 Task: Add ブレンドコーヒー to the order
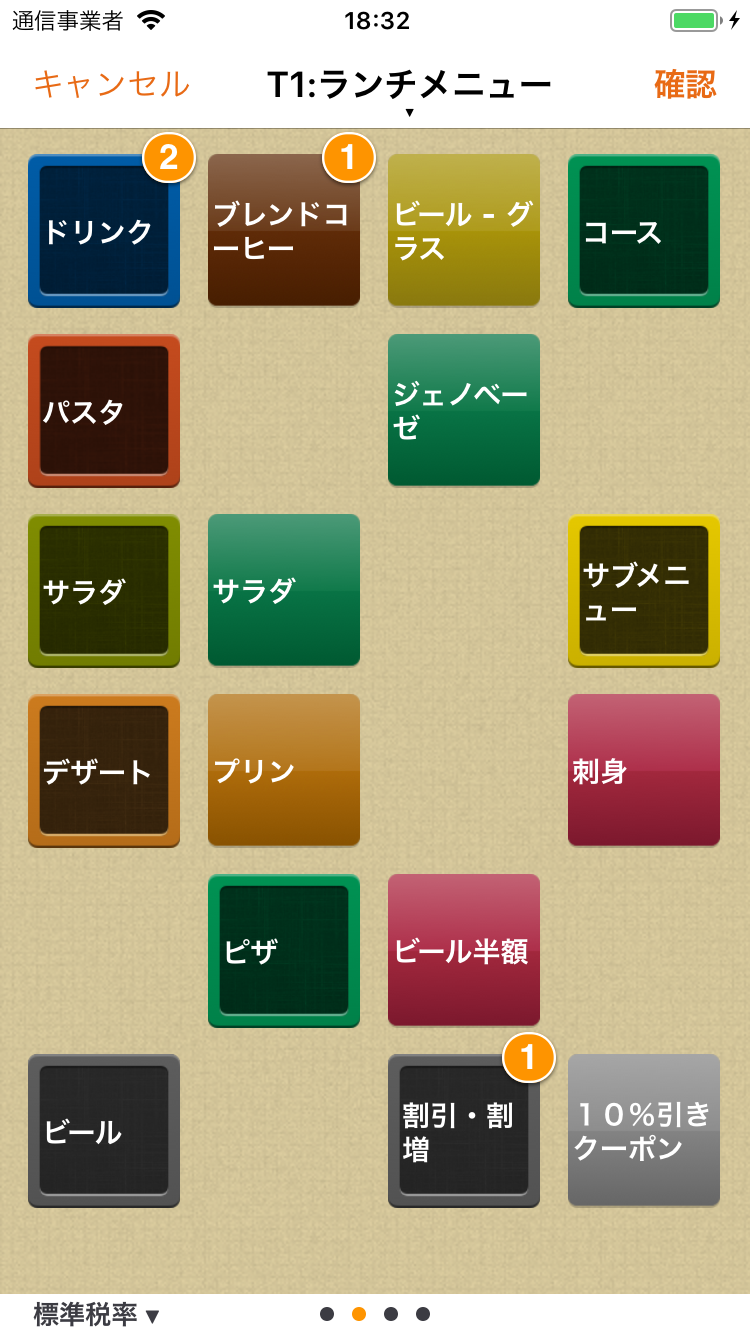(x=284, y=231)
